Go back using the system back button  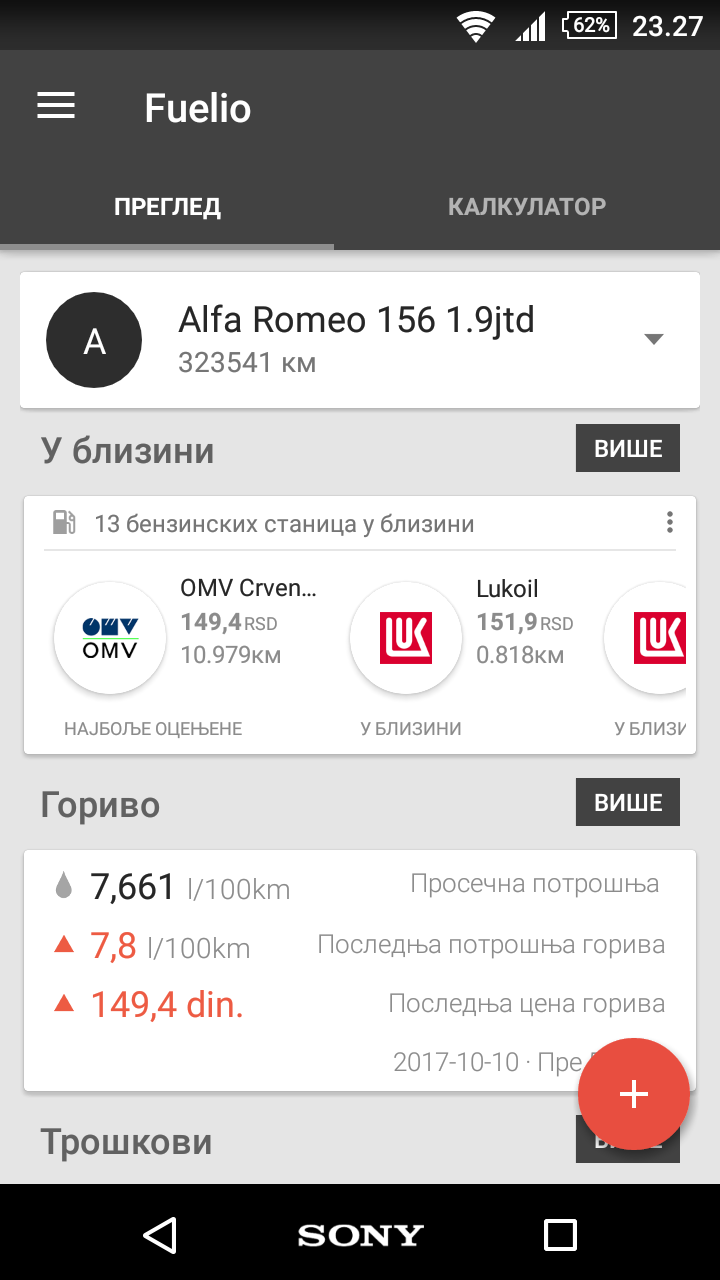click(160, 1234)
